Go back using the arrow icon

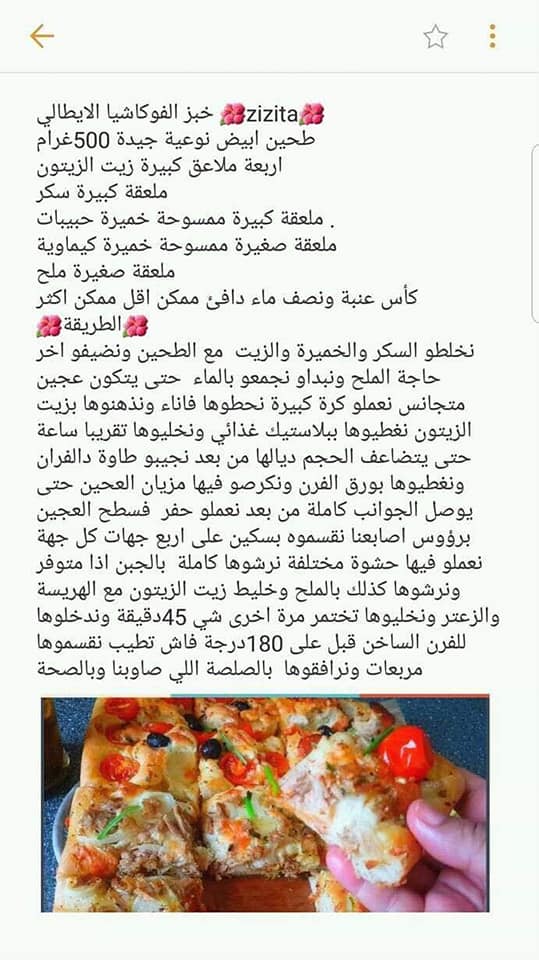coord(42,37)
